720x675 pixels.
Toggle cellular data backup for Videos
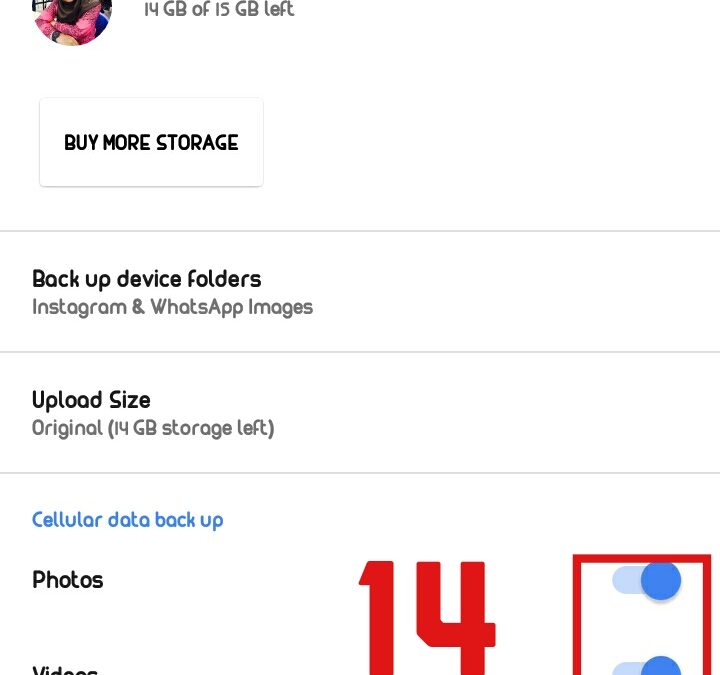[647, 667]
